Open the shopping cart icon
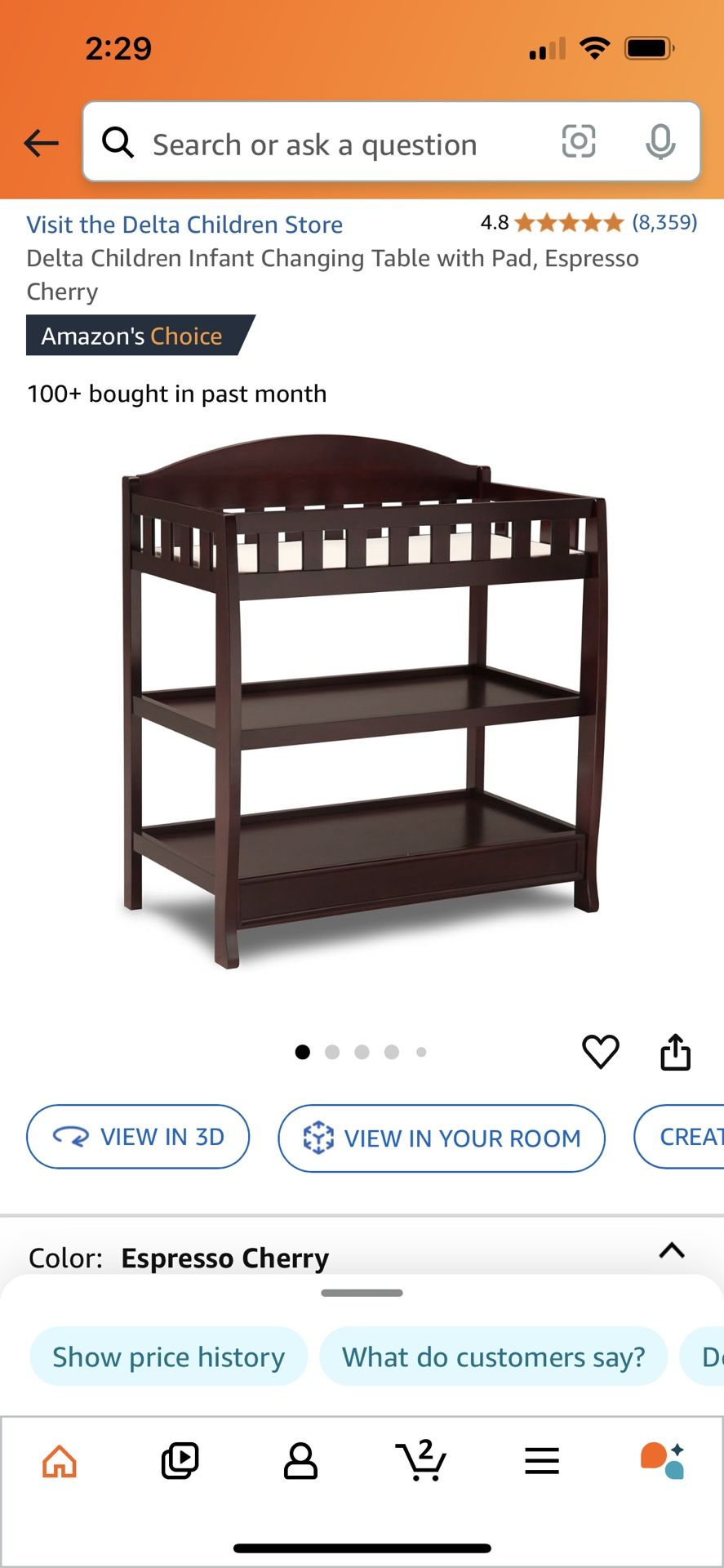The height and width of the screenshot is (1568, 724). tap(421, 1461)
